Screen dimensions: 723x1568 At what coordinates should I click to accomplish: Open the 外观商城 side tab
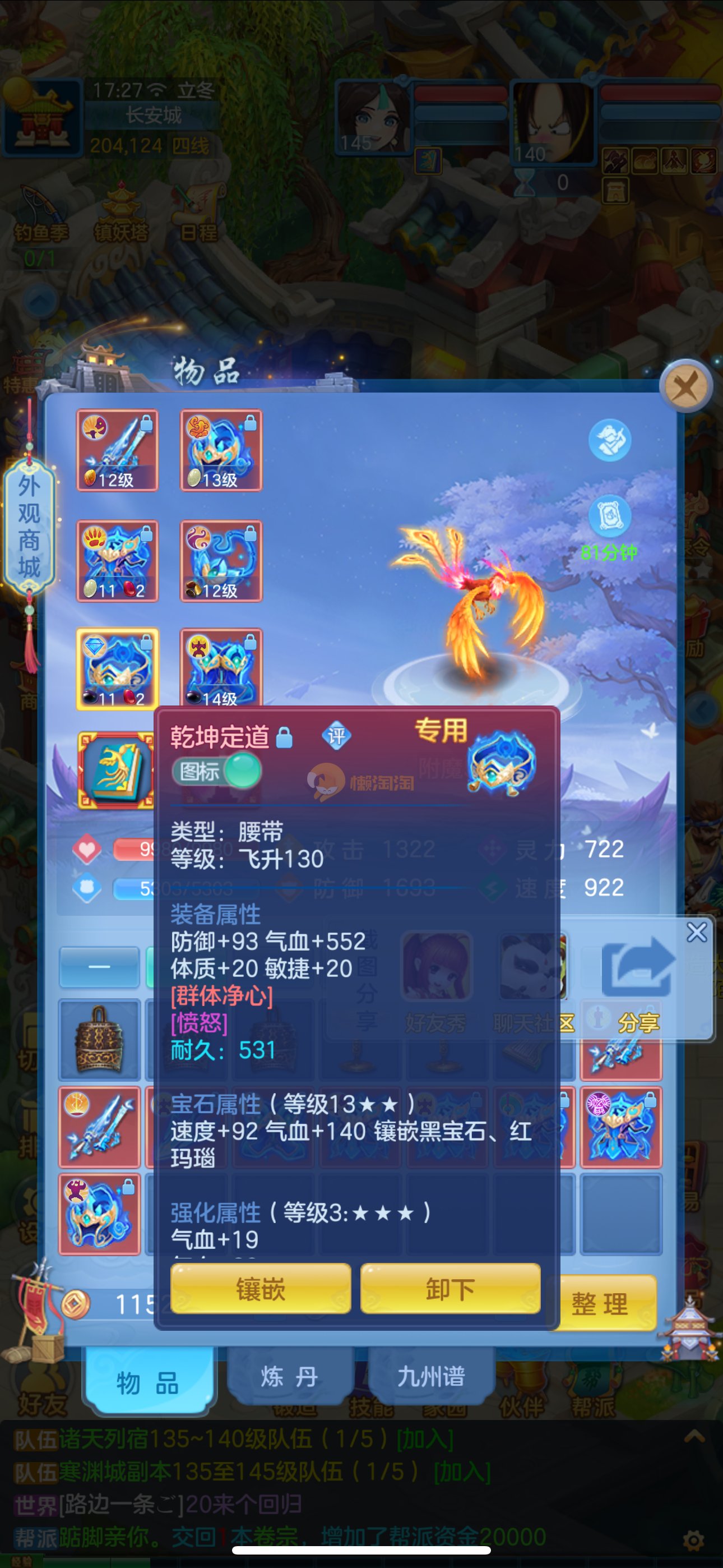[29, 527]
